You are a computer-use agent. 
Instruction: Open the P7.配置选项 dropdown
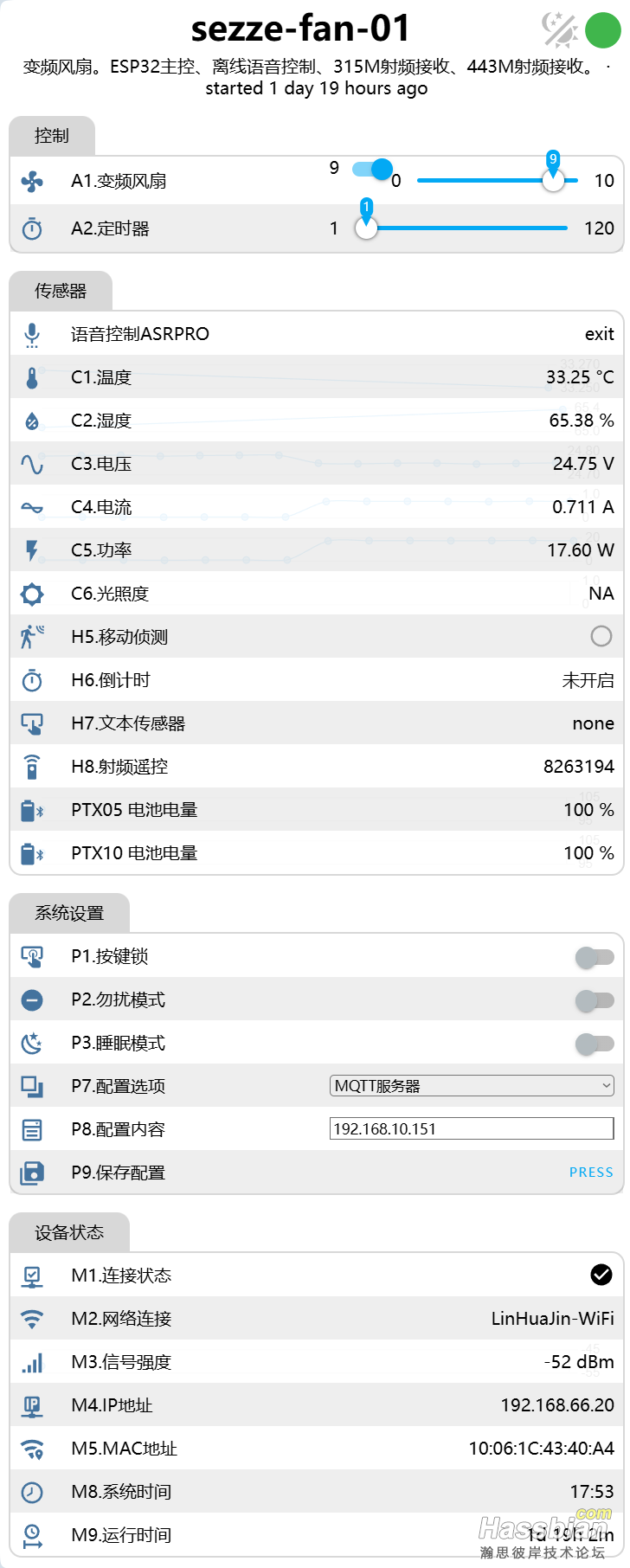tap(472, 1086)
